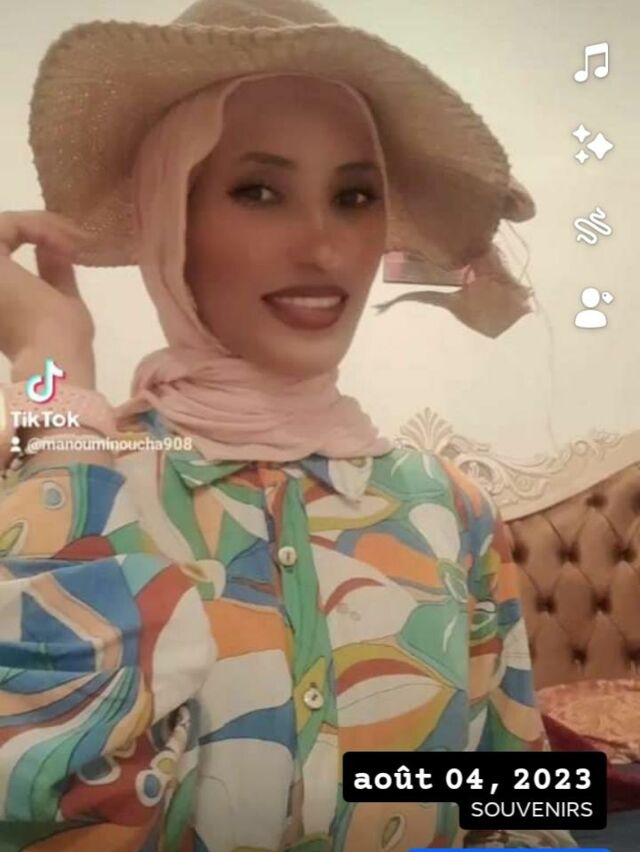
Task: Select the squiggle drawing tool
Action: [x=592, y=226]
